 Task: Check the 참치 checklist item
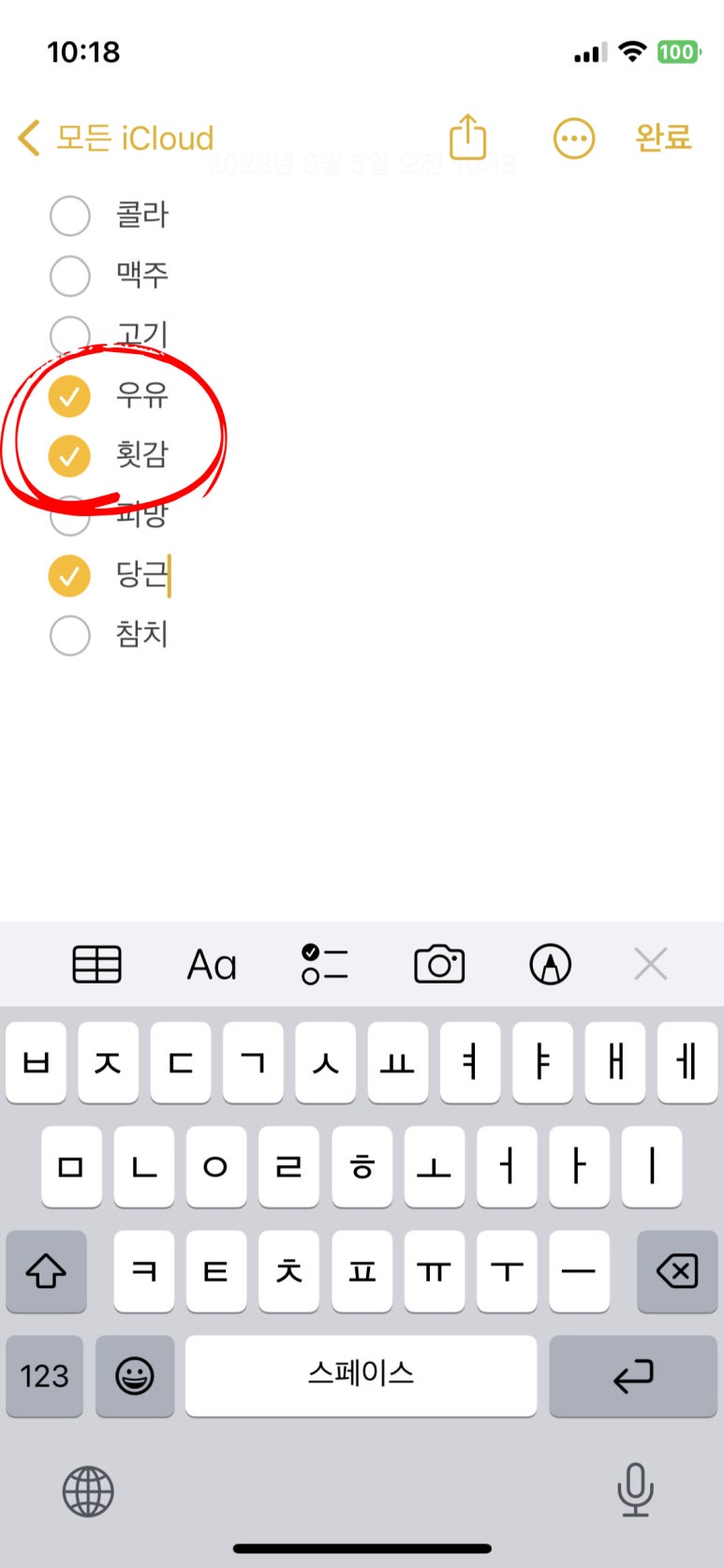pos(69,635)
